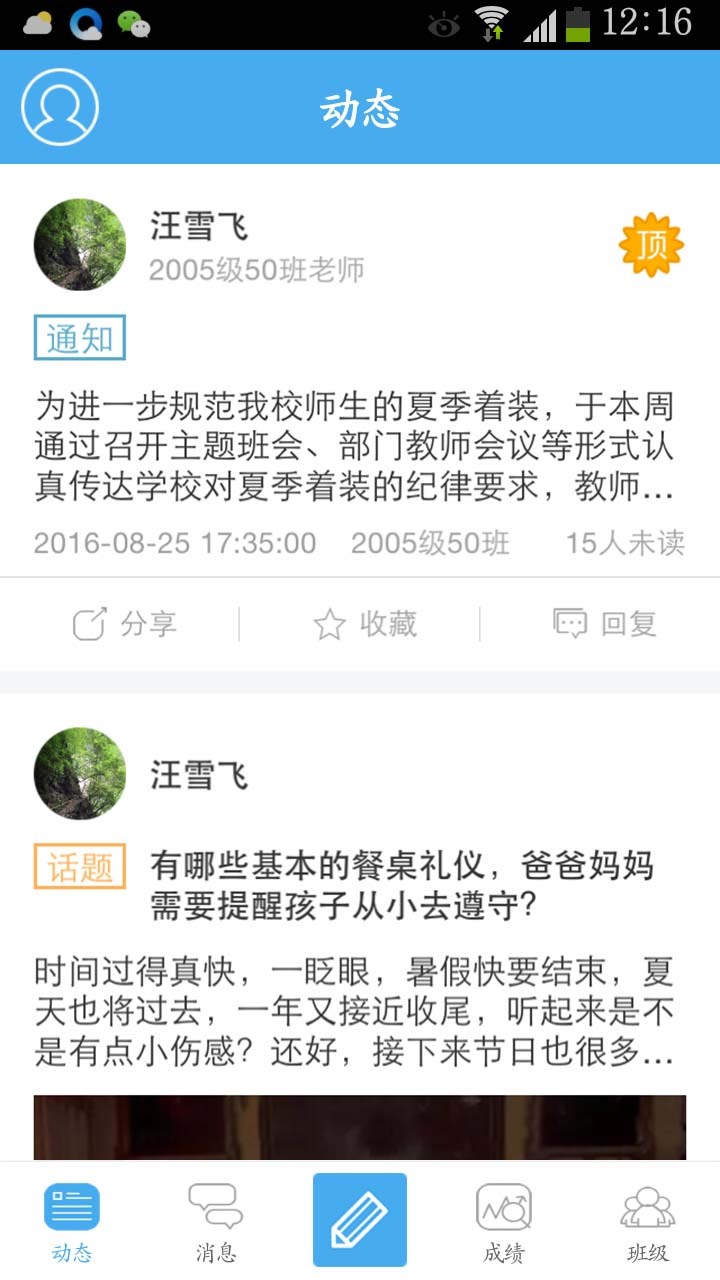This screenshot has height=1280, width=720.
Task: Compose a new post with pencil button
Action: coord(360,1220)
